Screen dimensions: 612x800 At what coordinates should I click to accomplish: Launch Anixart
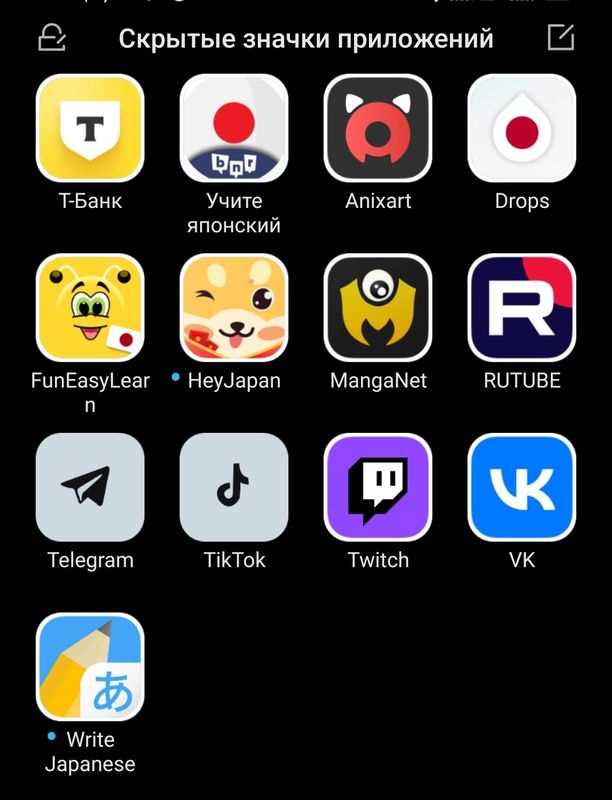[378, 128]
